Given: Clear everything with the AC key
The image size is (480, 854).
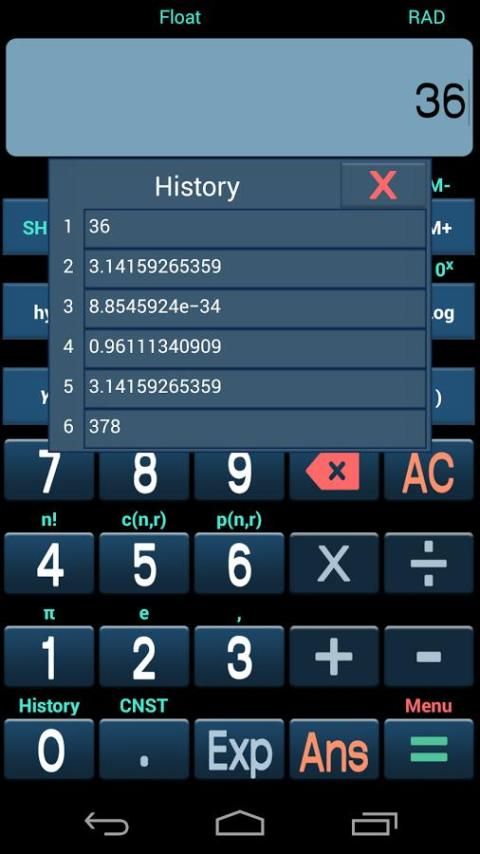Looking at the screenshot, I should (x=429, y=471).
